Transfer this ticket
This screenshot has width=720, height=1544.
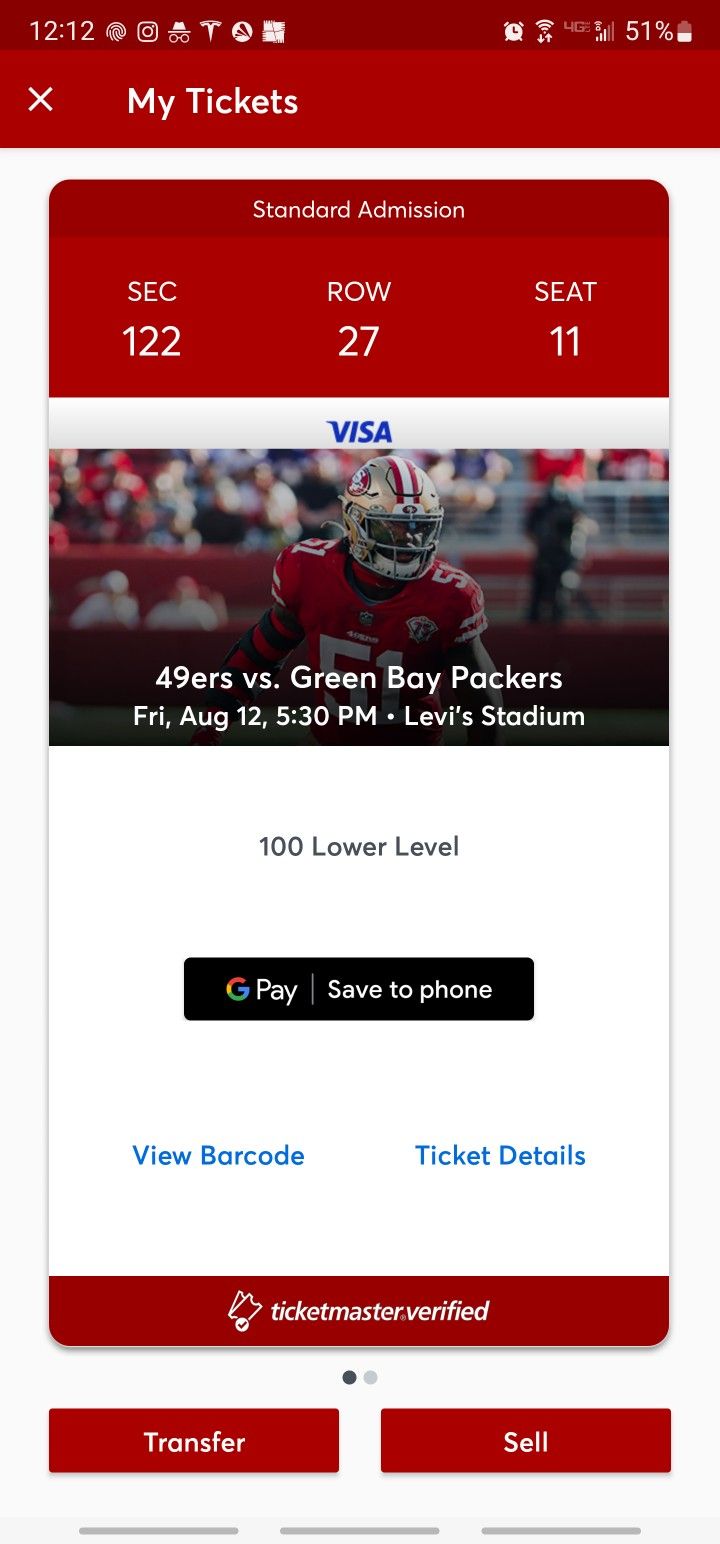194,1441
